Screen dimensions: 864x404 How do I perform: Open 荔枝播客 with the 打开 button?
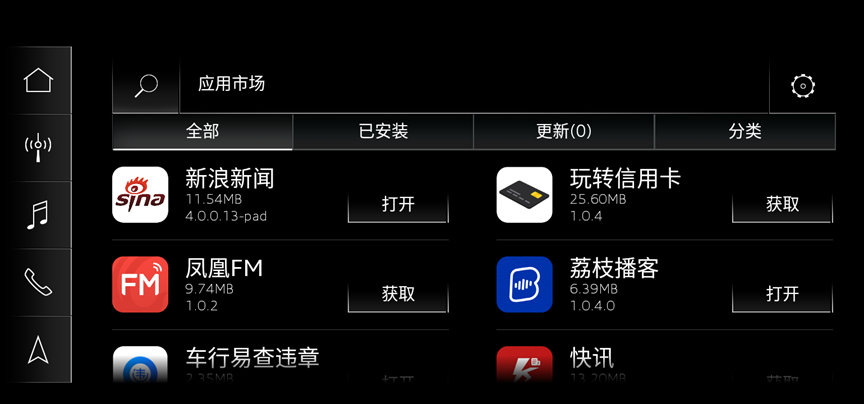click(x=782, y=294)
